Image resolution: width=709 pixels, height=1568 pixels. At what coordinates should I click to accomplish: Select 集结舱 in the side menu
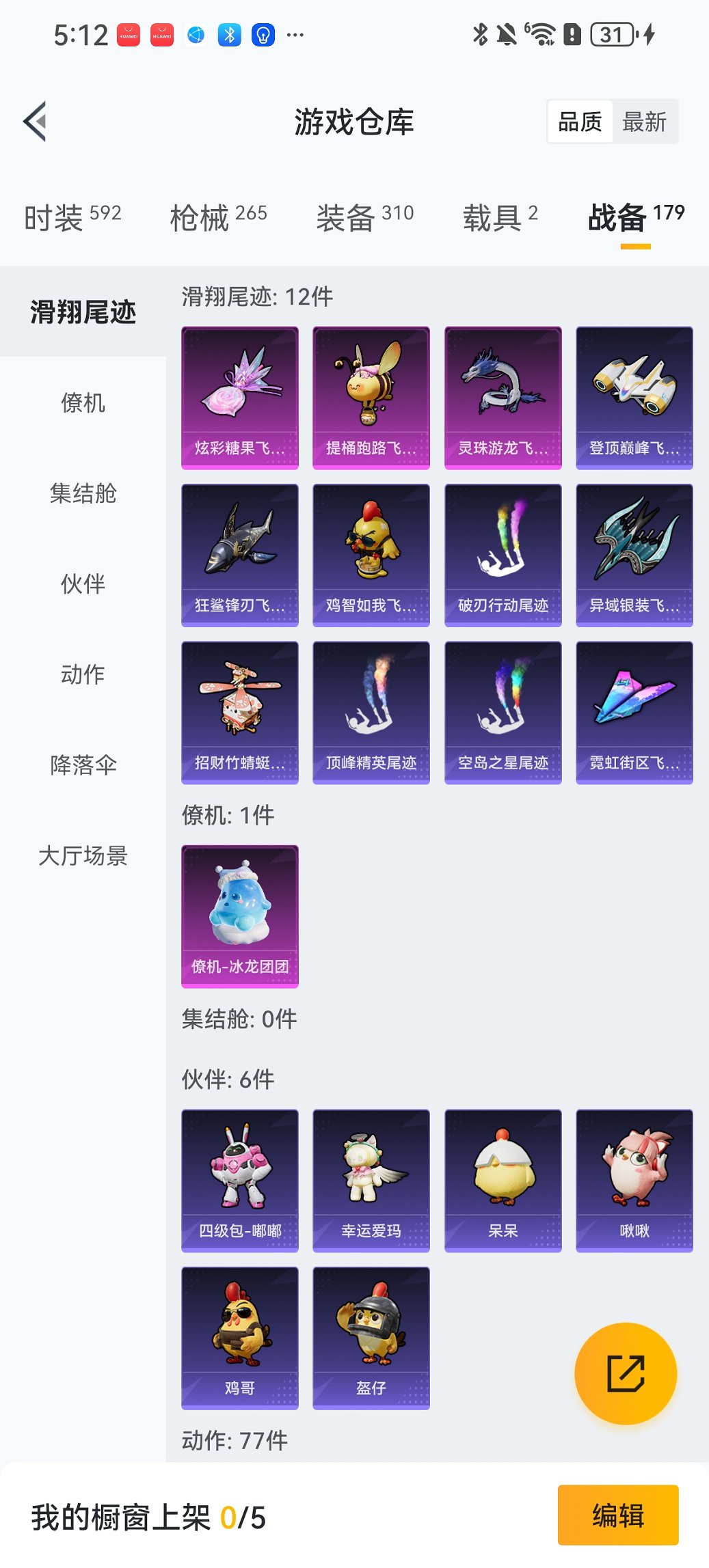pos(83,493)
